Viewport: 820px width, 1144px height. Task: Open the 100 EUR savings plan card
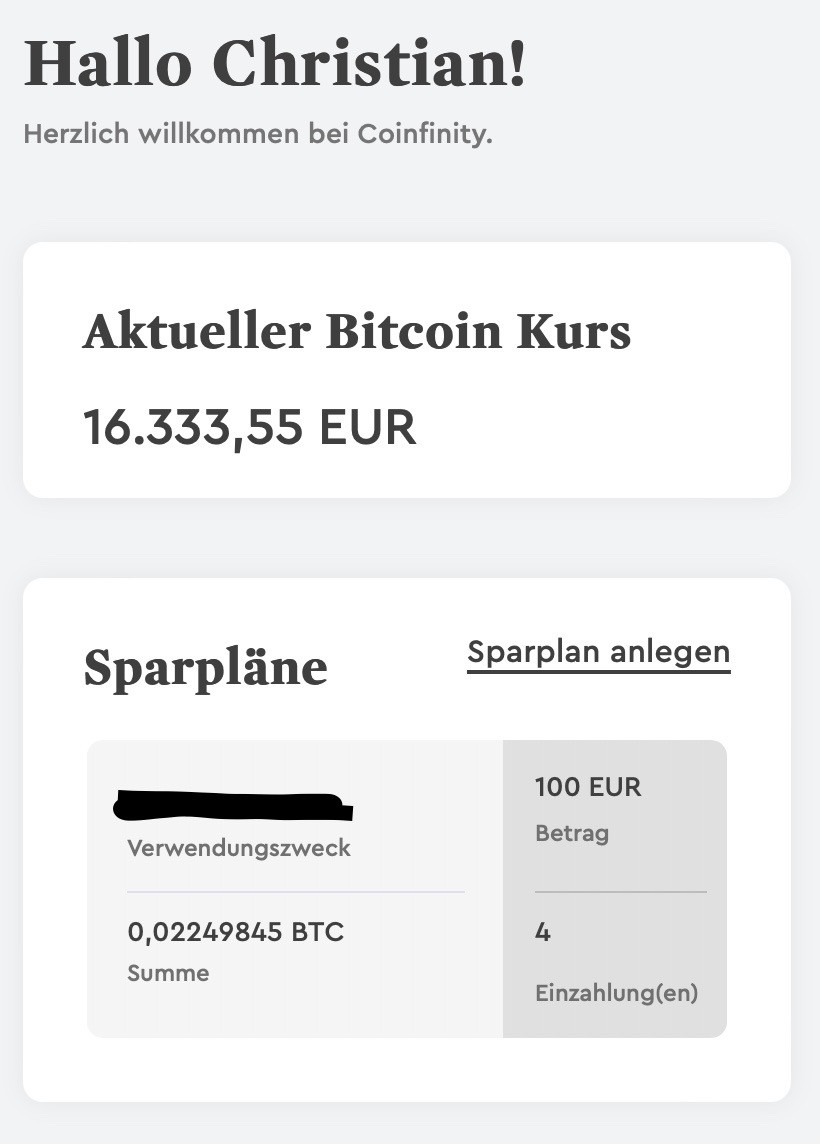pyautogui.click(x=406, y=888)
